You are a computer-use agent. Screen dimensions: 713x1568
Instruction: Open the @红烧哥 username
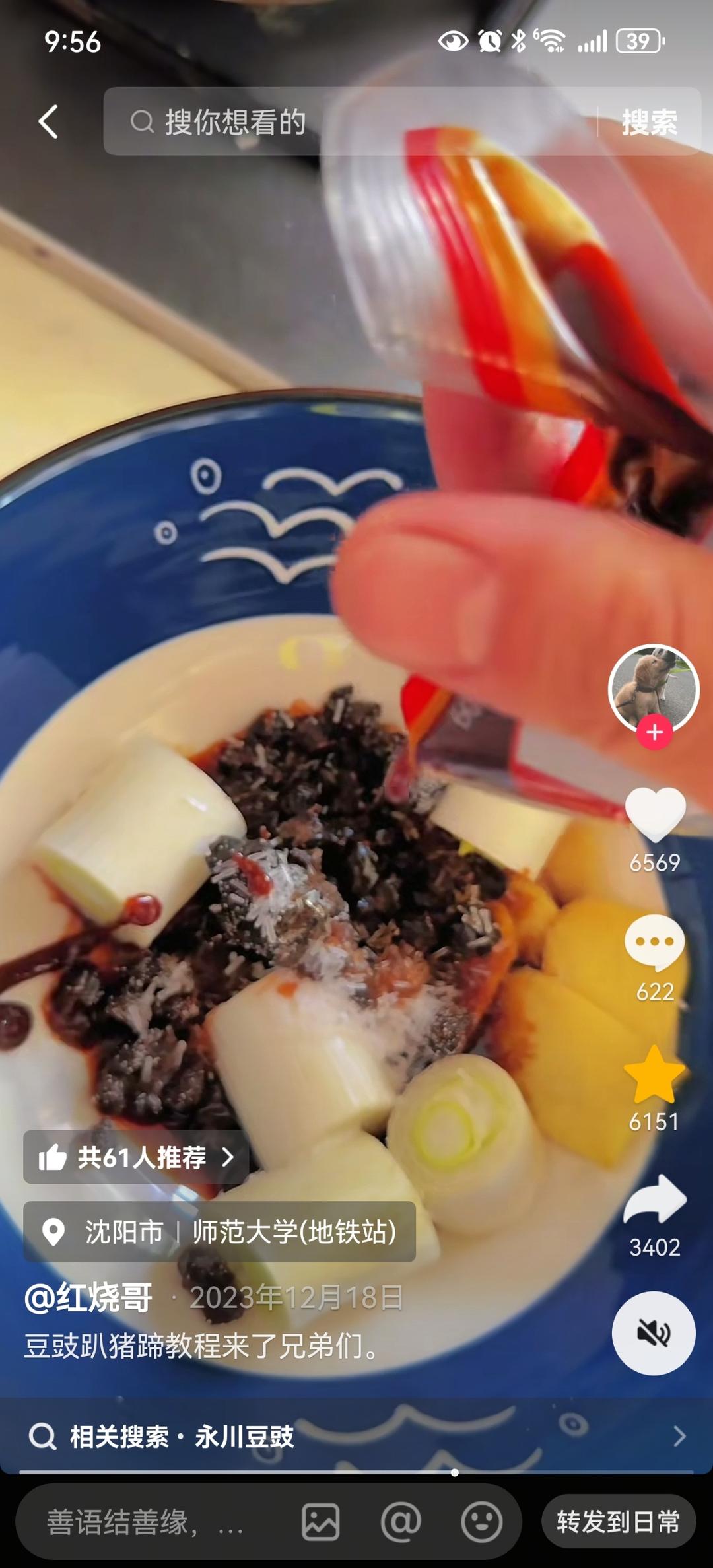88,1298
